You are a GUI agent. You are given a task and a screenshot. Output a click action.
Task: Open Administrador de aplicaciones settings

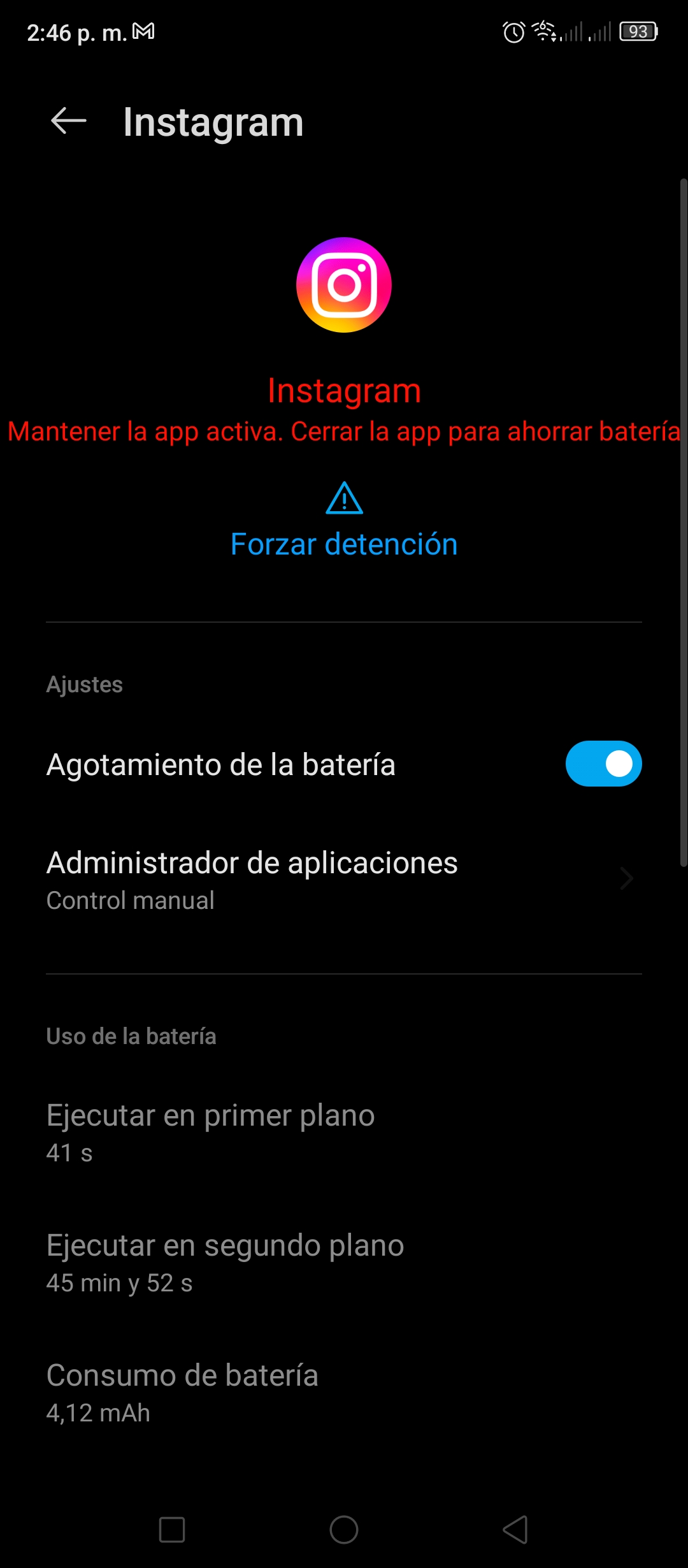pos(344,880)
